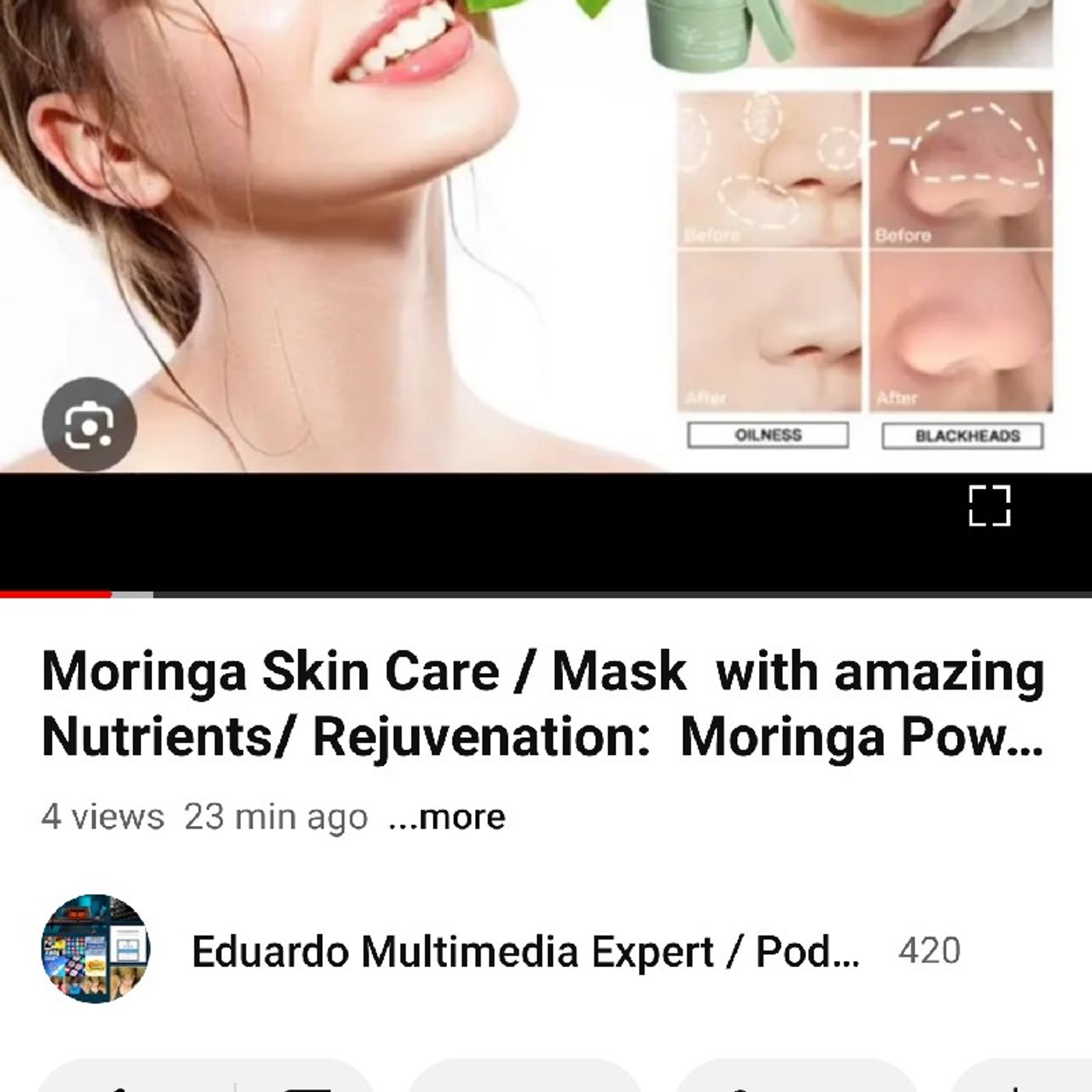The height and width of the screenshot is (1092, 1092).
Task: Tap the Google Lens camera icon
Action: [x=89, y=424]
